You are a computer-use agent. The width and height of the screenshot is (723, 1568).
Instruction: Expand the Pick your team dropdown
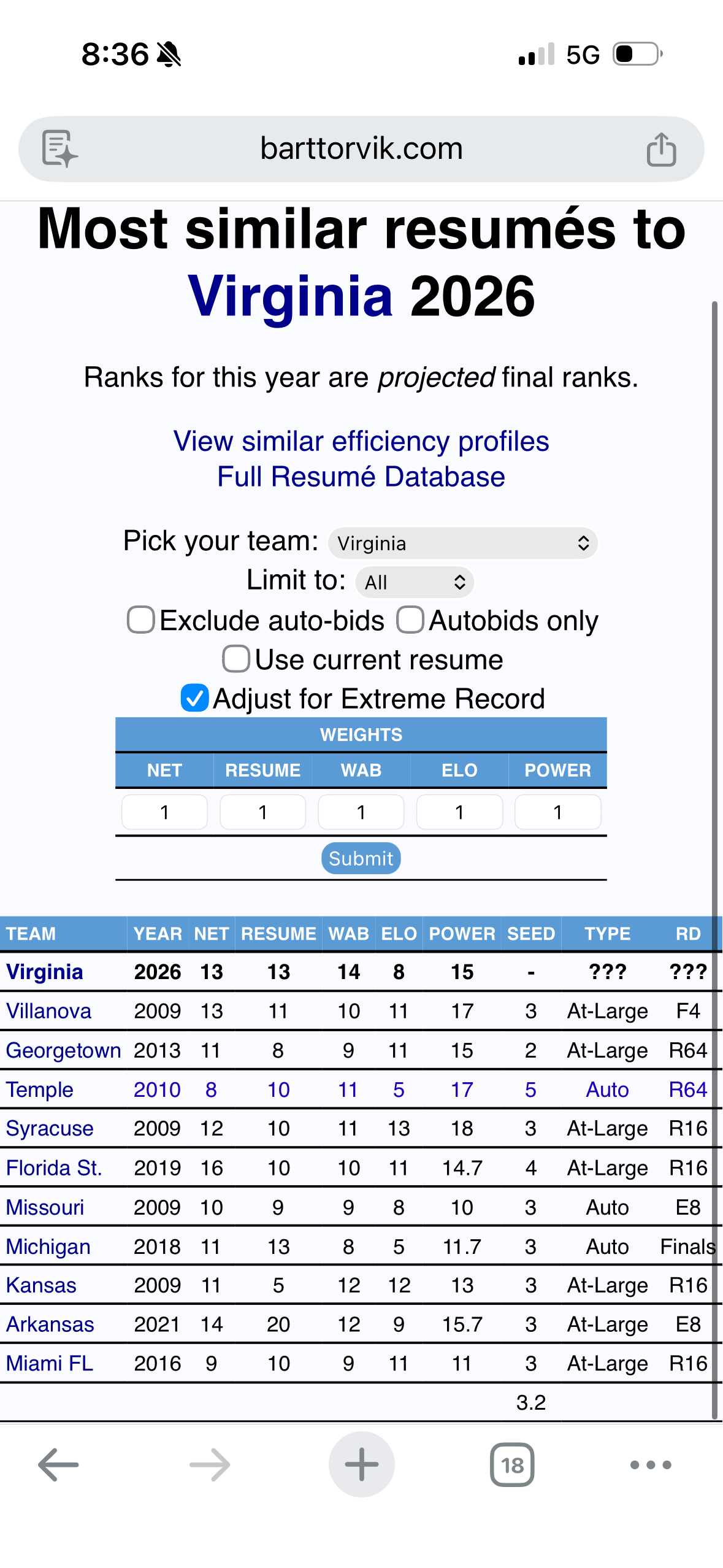(x=463, y=544)
